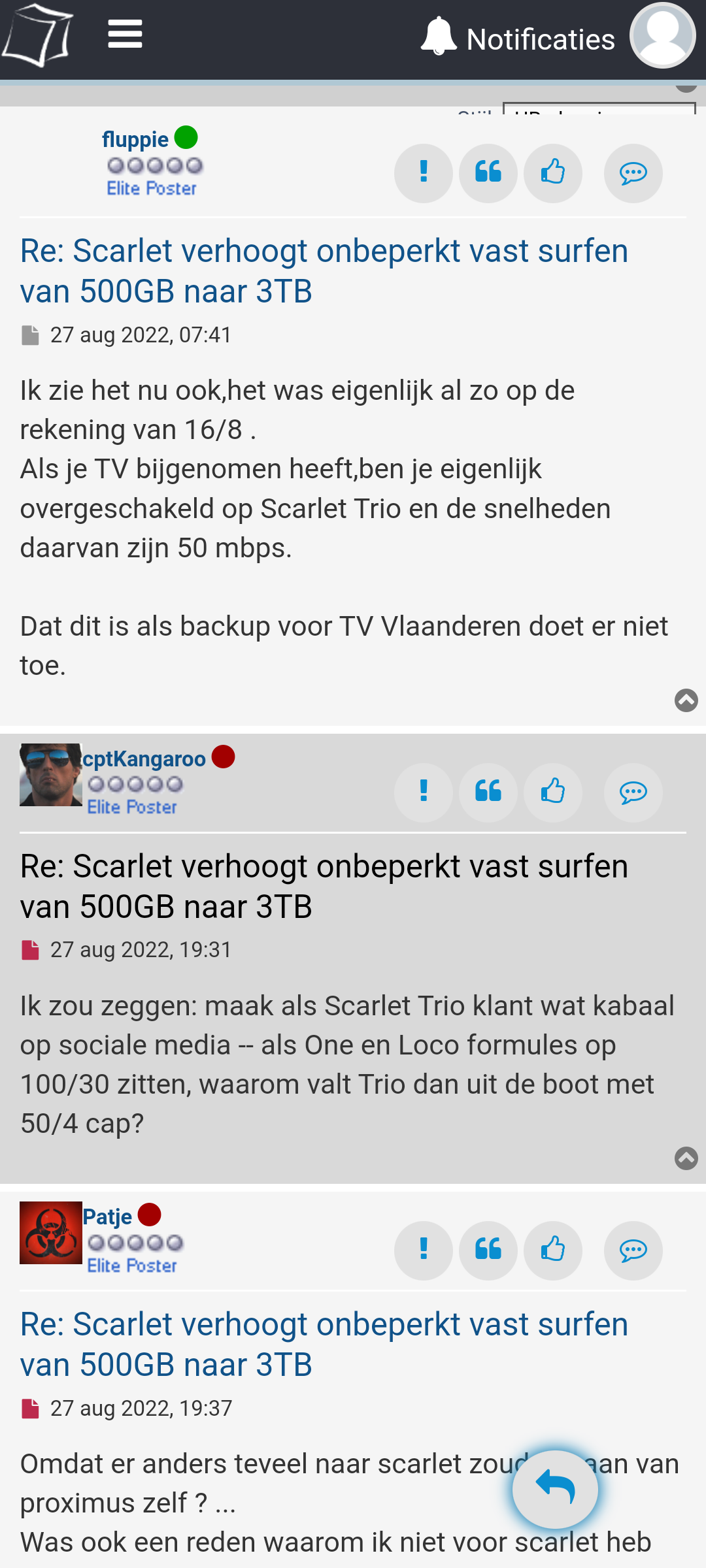Image resolution: width=706 pixels, height=1568 pixels.
Task: Quote Patje's post
Action: coord(488,1250)
